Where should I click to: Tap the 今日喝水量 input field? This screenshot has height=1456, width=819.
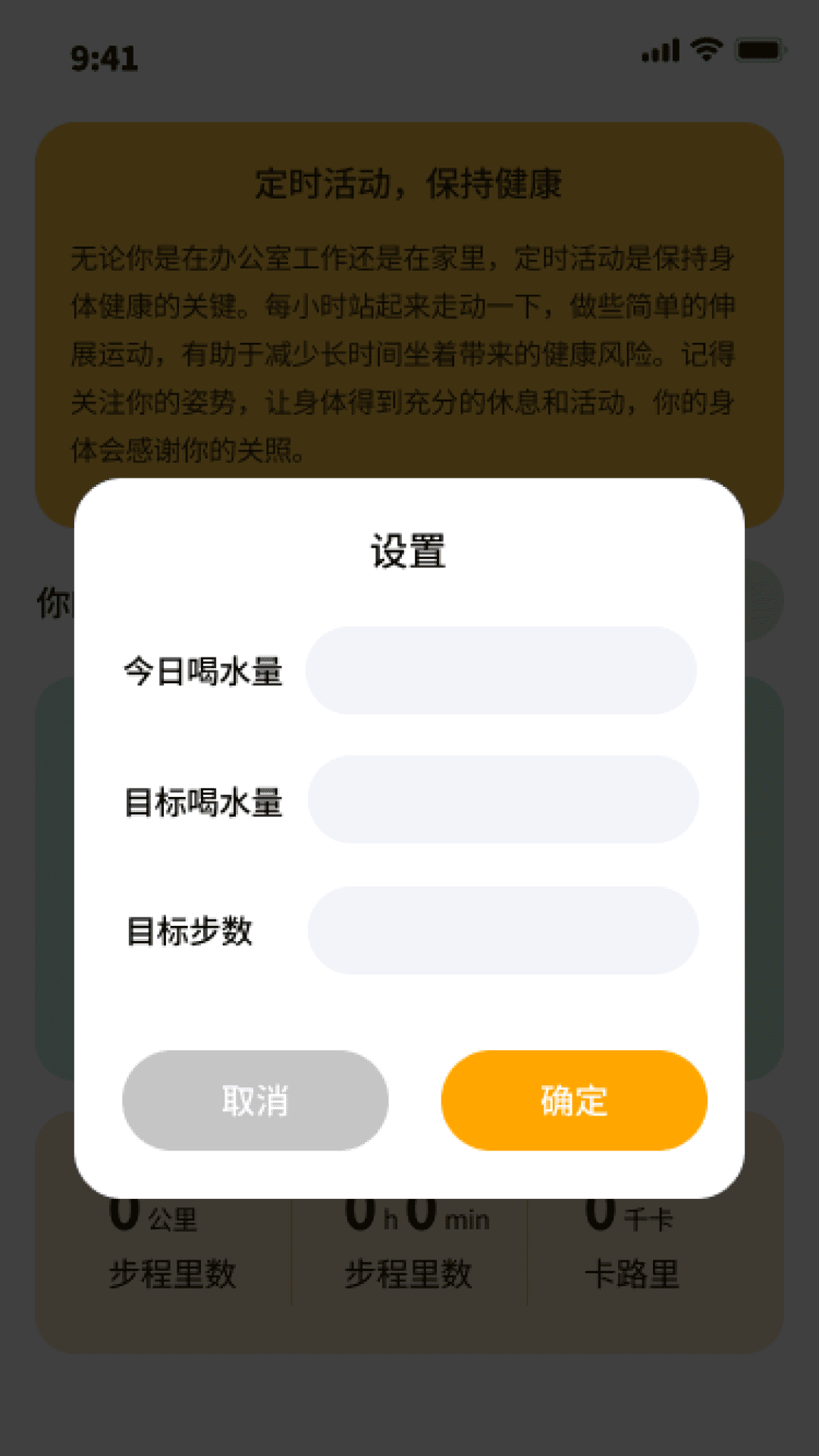(x=500, y=670)
